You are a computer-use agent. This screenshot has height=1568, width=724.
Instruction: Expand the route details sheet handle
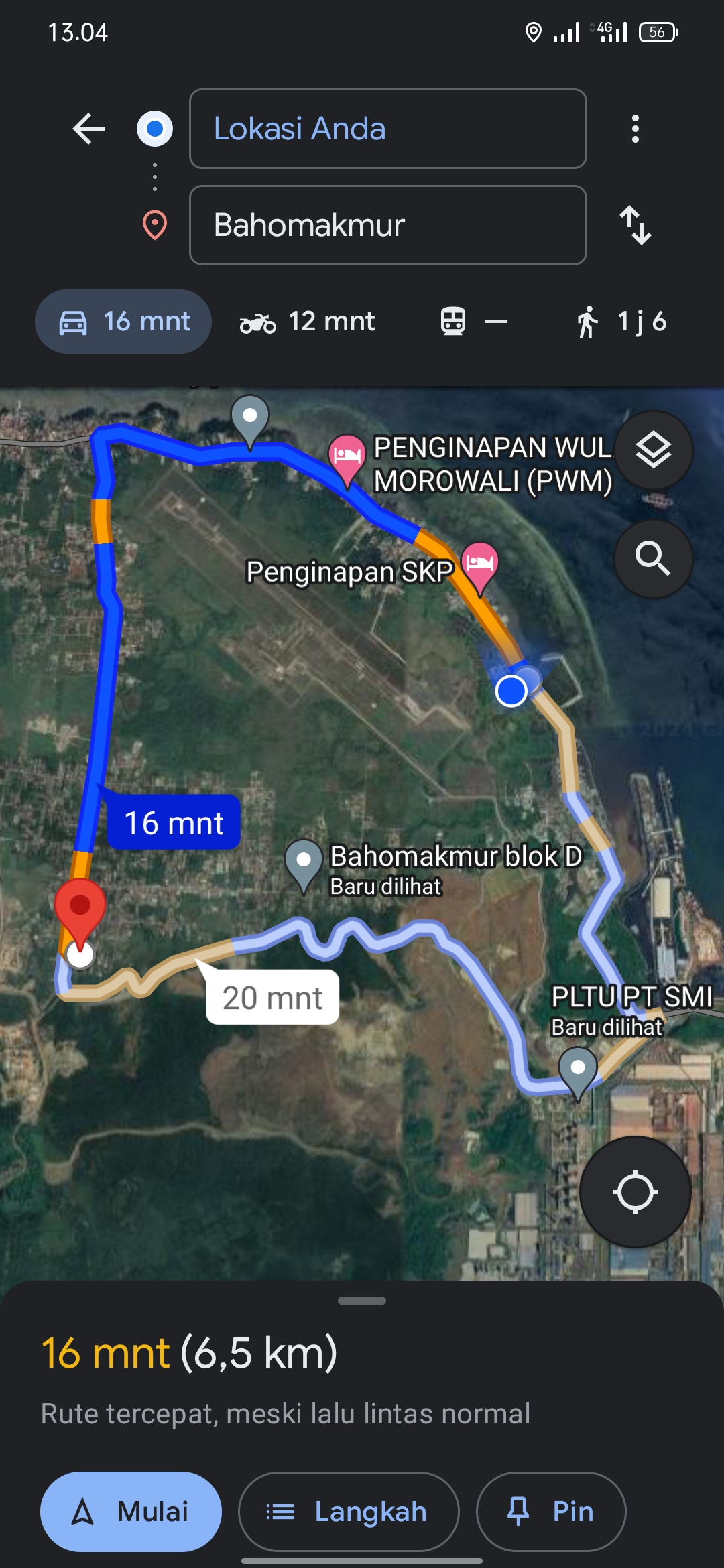362,1301
